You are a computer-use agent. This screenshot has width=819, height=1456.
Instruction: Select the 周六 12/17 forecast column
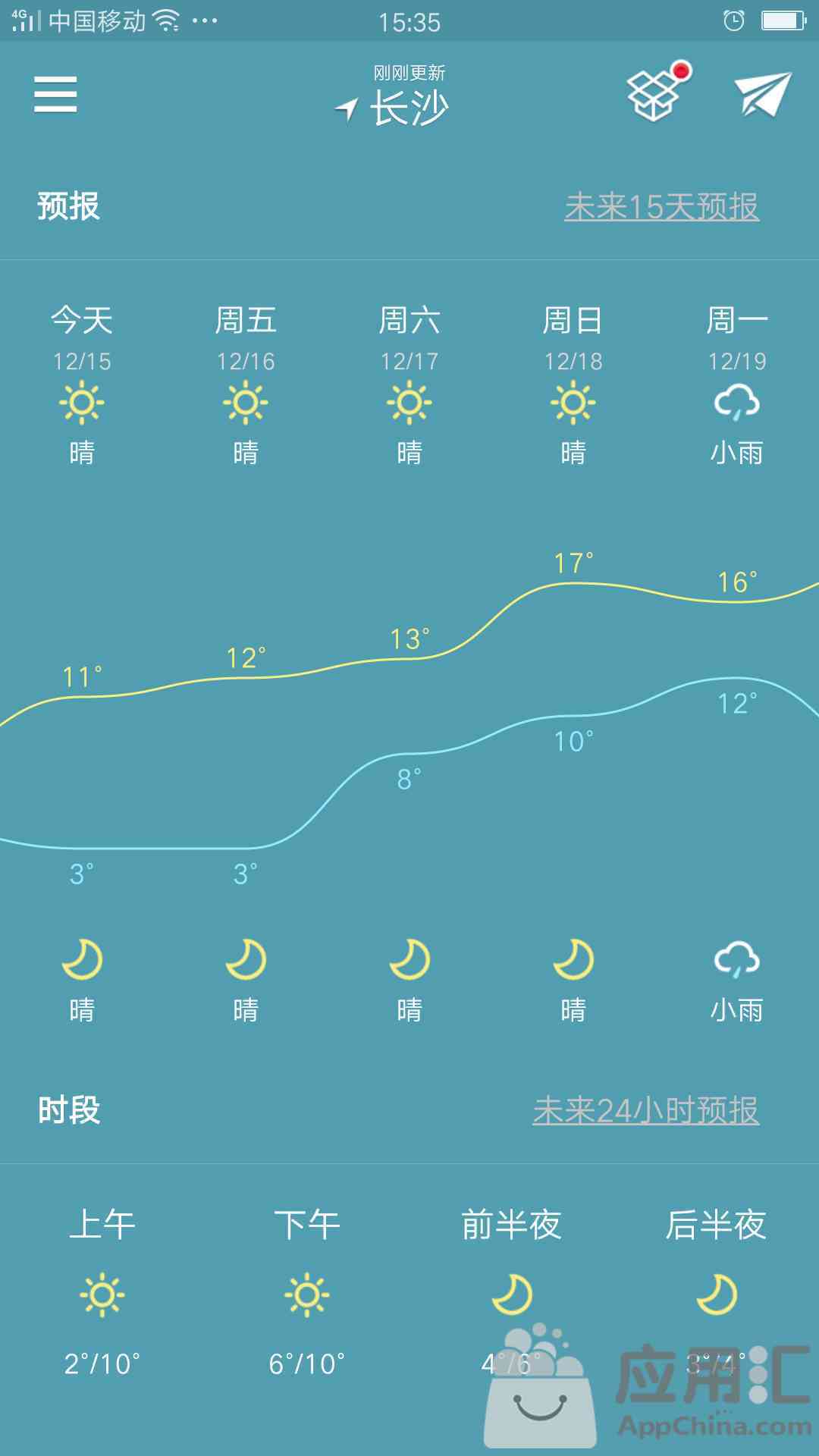coord(409,383)
